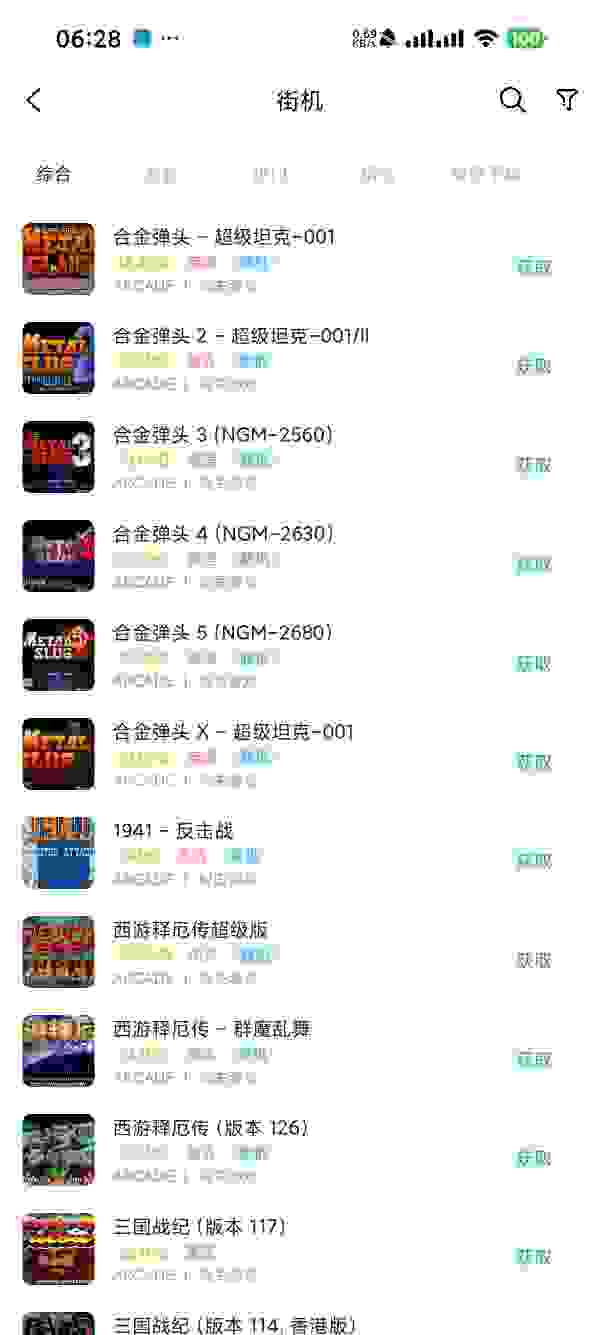Tap 获取 for 合金弹头 3 (NGM-2560)
Screen dimensions: 600x1335
click(x=533, y=465)
